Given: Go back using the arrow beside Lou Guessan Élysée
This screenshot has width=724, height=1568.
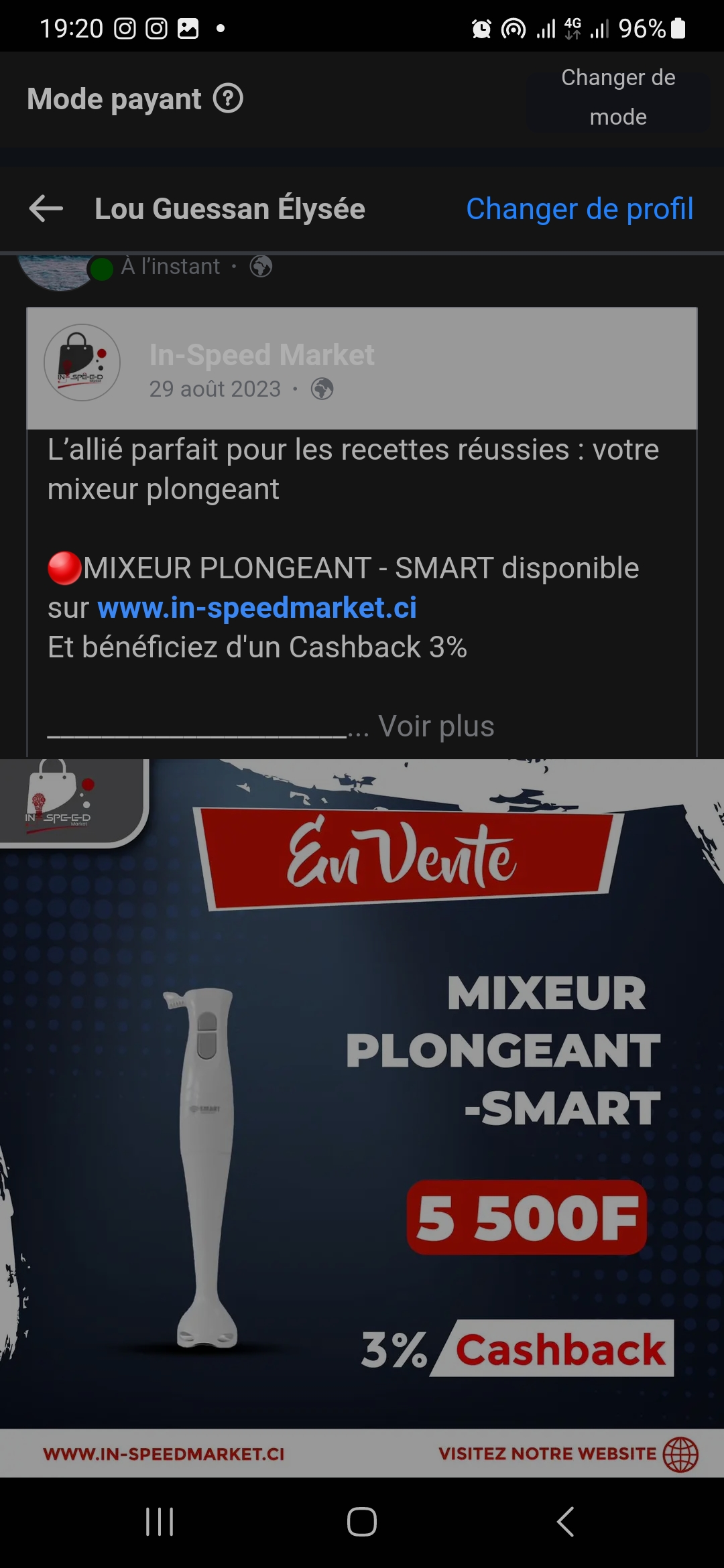Looking at the screenshot, I should point(46,208).
